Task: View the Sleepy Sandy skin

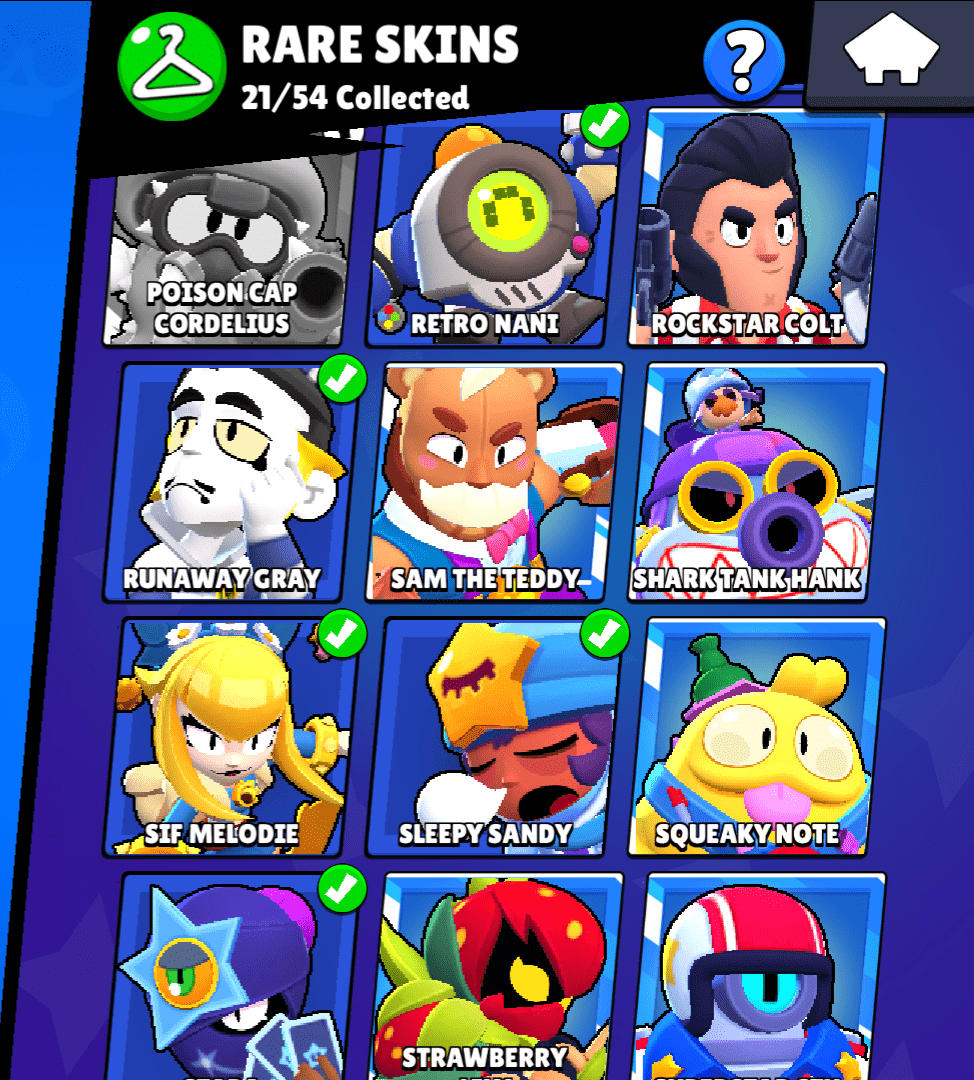Action: point(494,737)
